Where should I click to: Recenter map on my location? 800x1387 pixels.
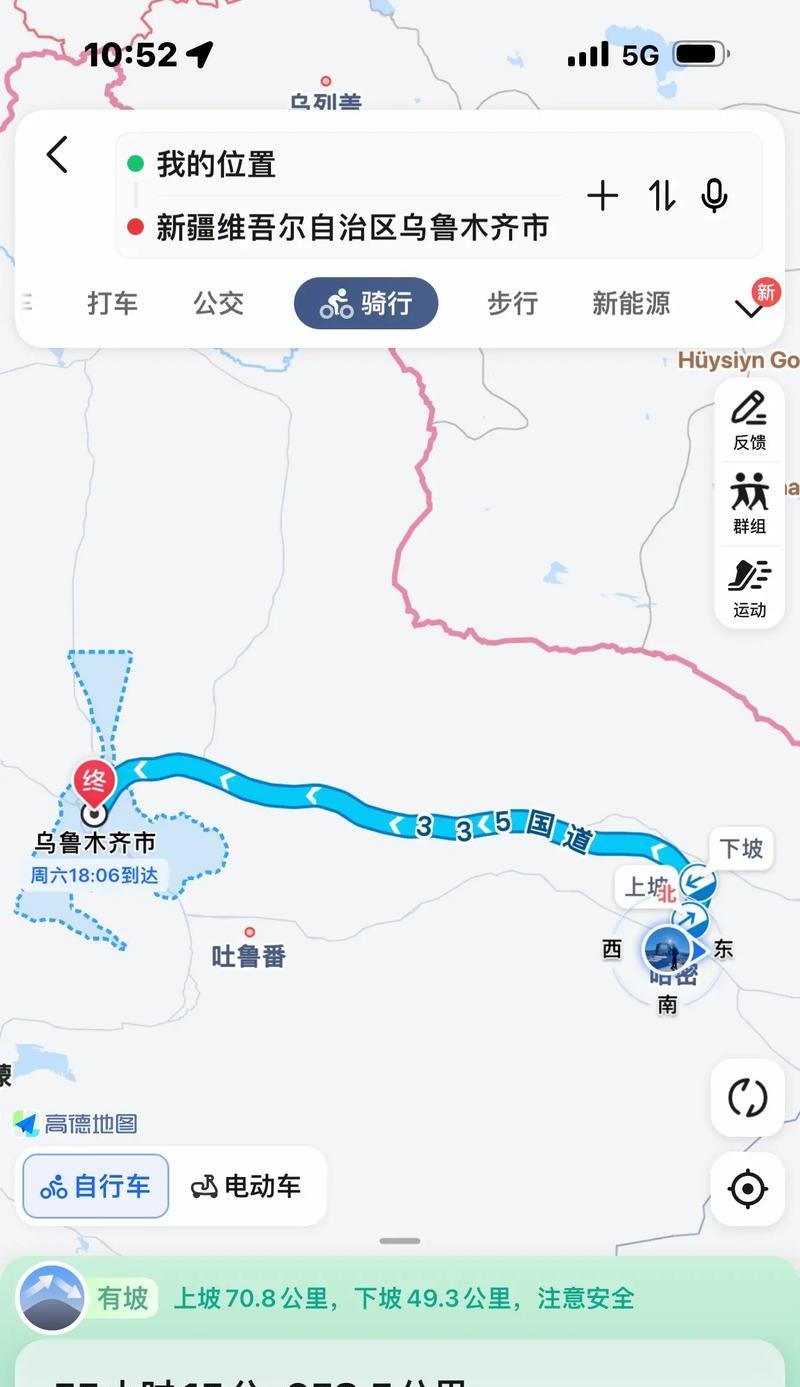tap(747, 1189)
